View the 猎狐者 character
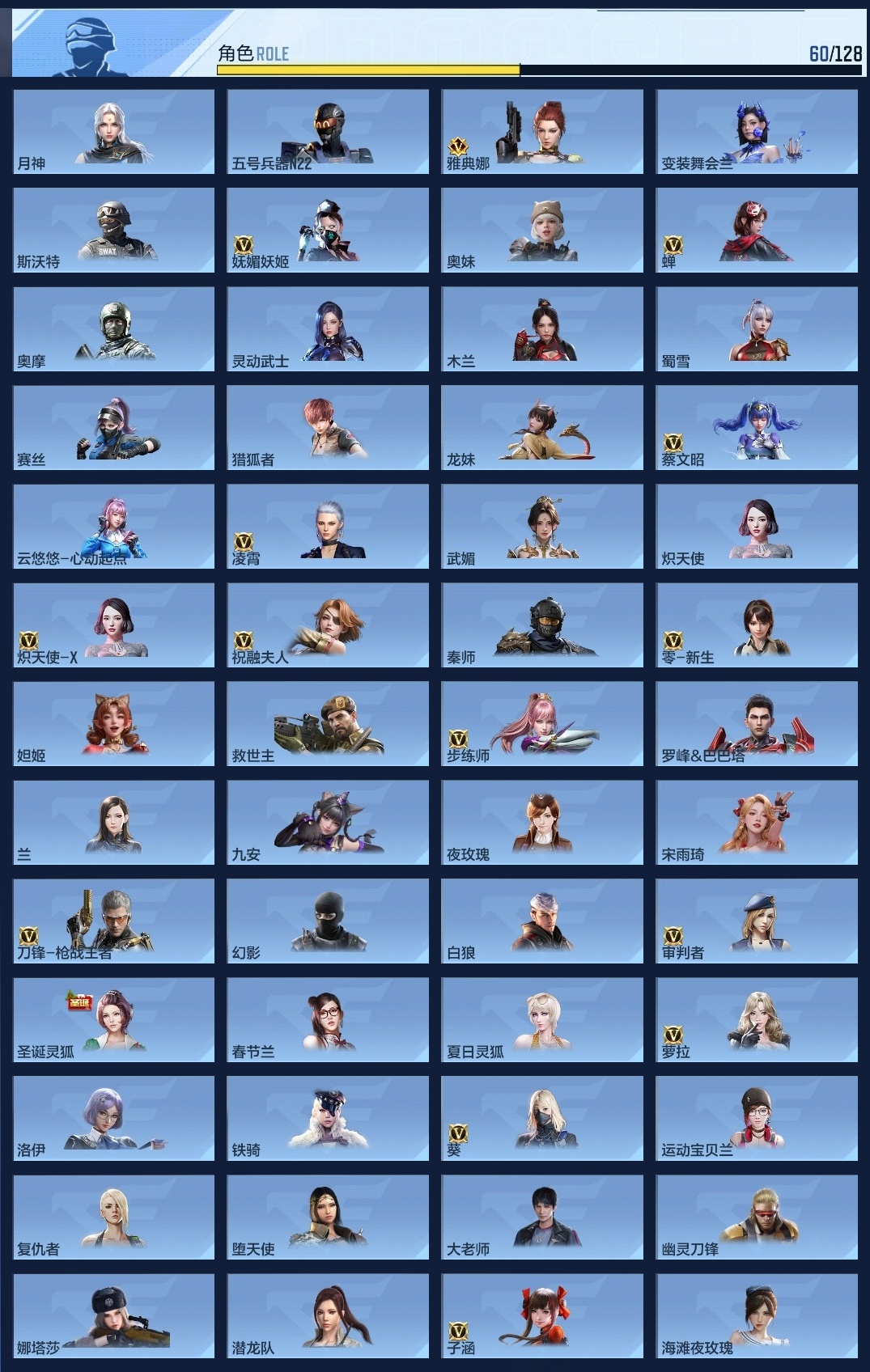The height and width of the screenshot is (1372, 870). [x=328, y=428]
